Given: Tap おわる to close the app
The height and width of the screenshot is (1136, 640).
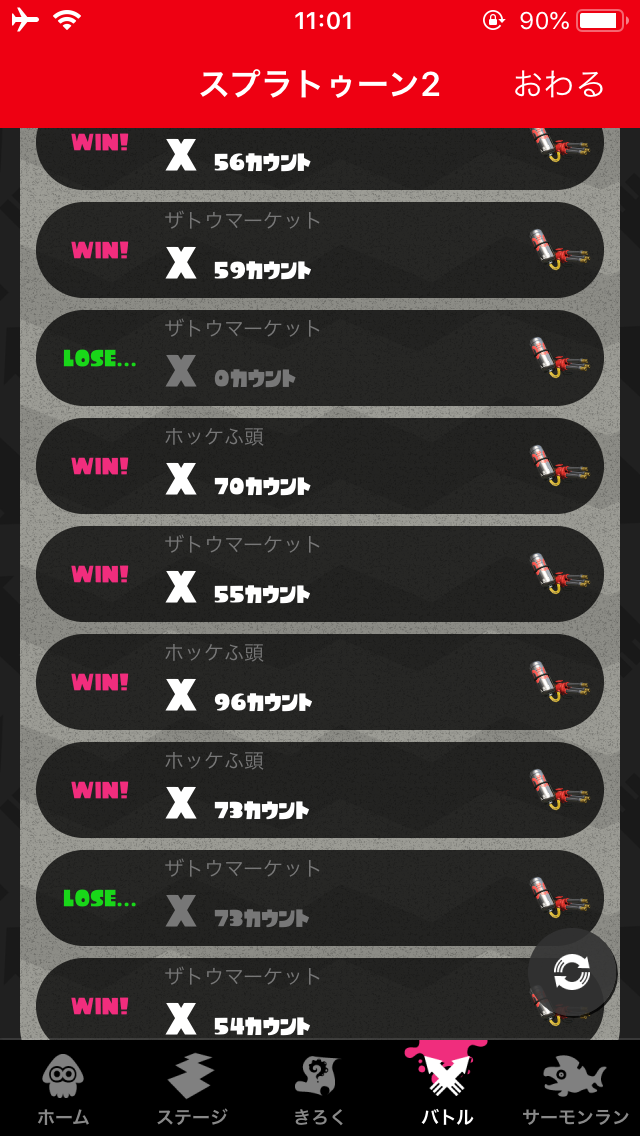Looking at the screenshot, I should 558,84.
